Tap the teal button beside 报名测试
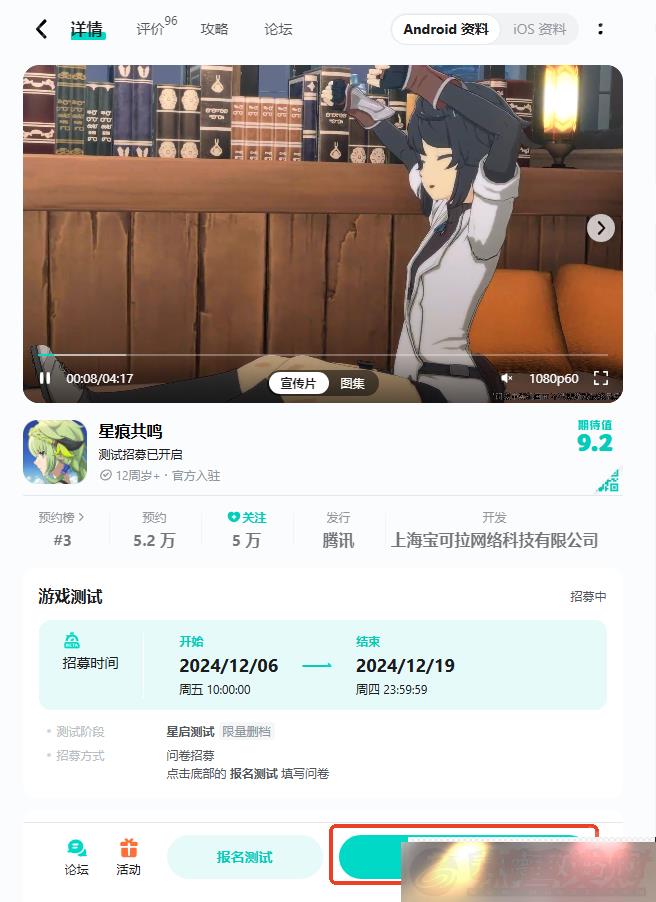This screenshot has width=656, height=902. click(370, 857)
